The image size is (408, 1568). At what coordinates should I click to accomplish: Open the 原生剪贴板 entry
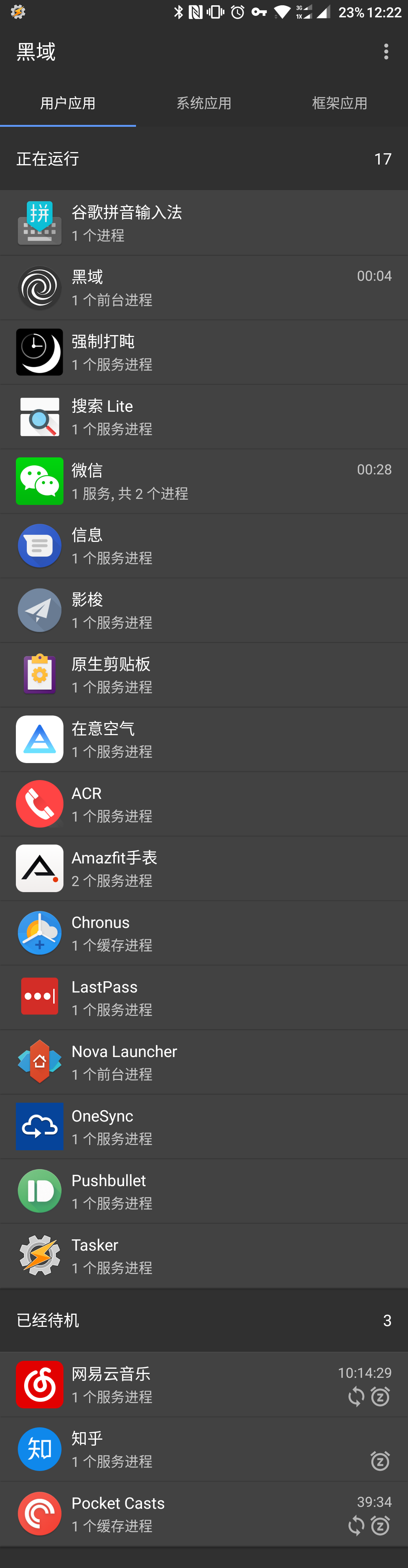pyautogui.click(x=204, y=675)
